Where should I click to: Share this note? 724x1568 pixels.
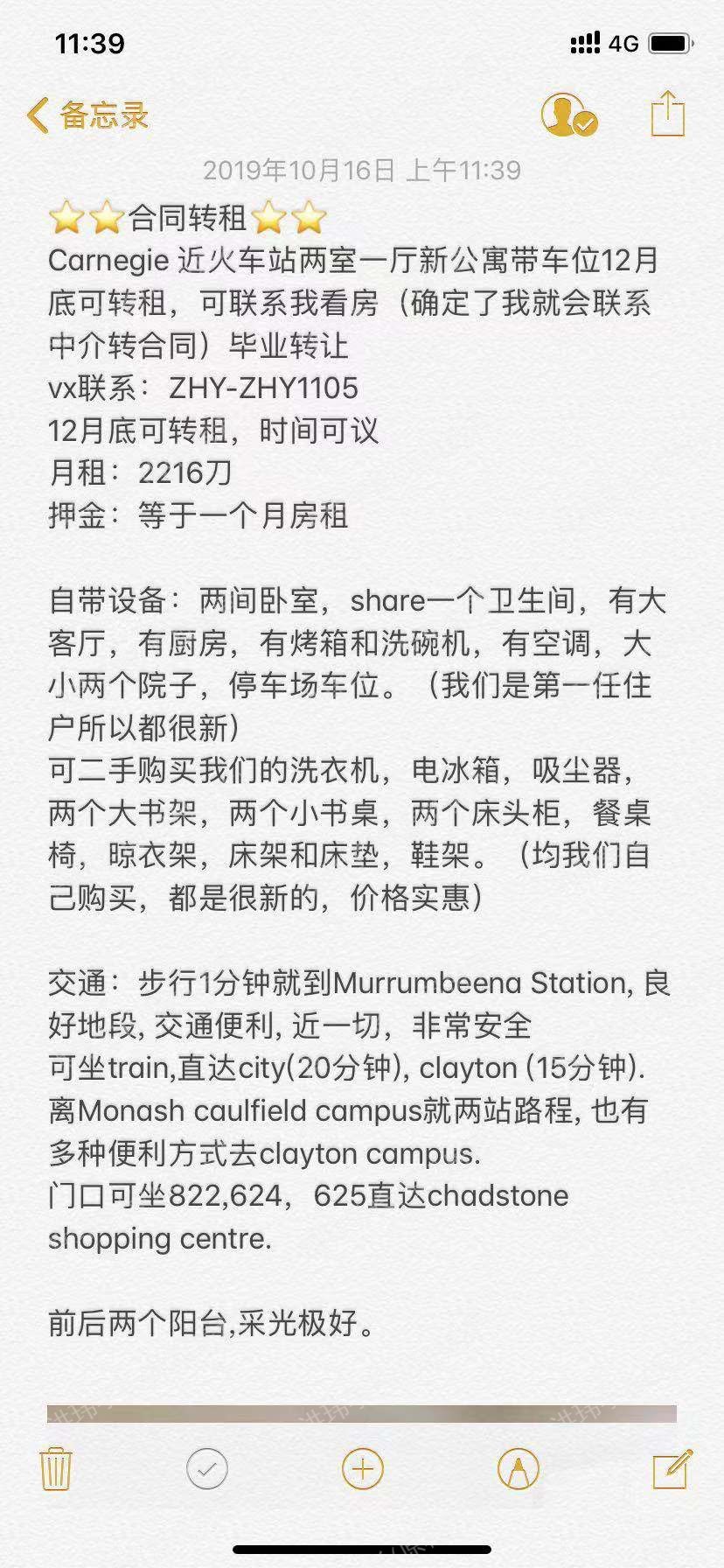[667, 114]
